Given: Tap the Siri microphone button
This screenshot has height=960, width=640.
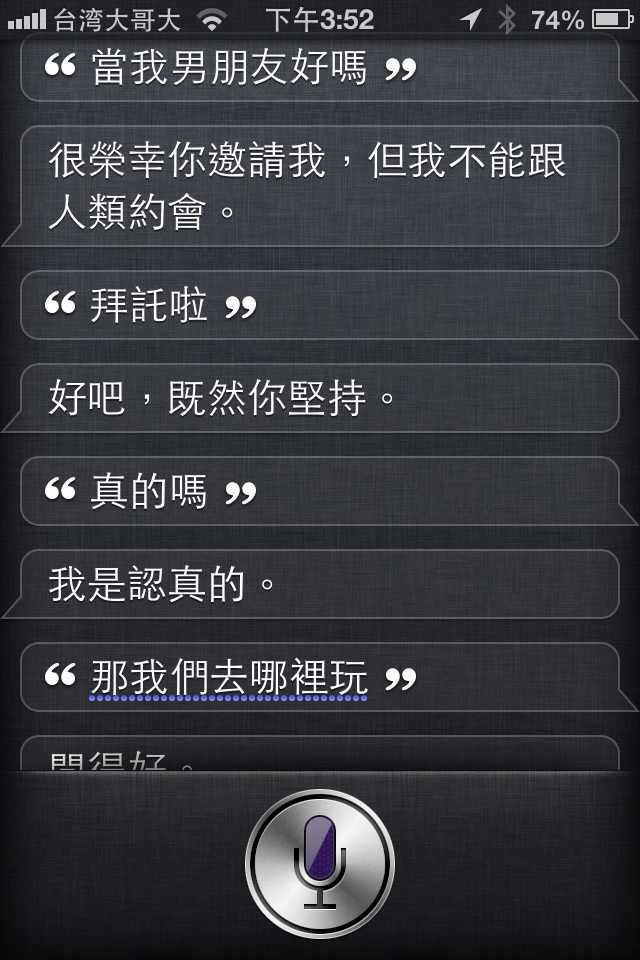Looking at the screenshot, I should coord(319,863).
